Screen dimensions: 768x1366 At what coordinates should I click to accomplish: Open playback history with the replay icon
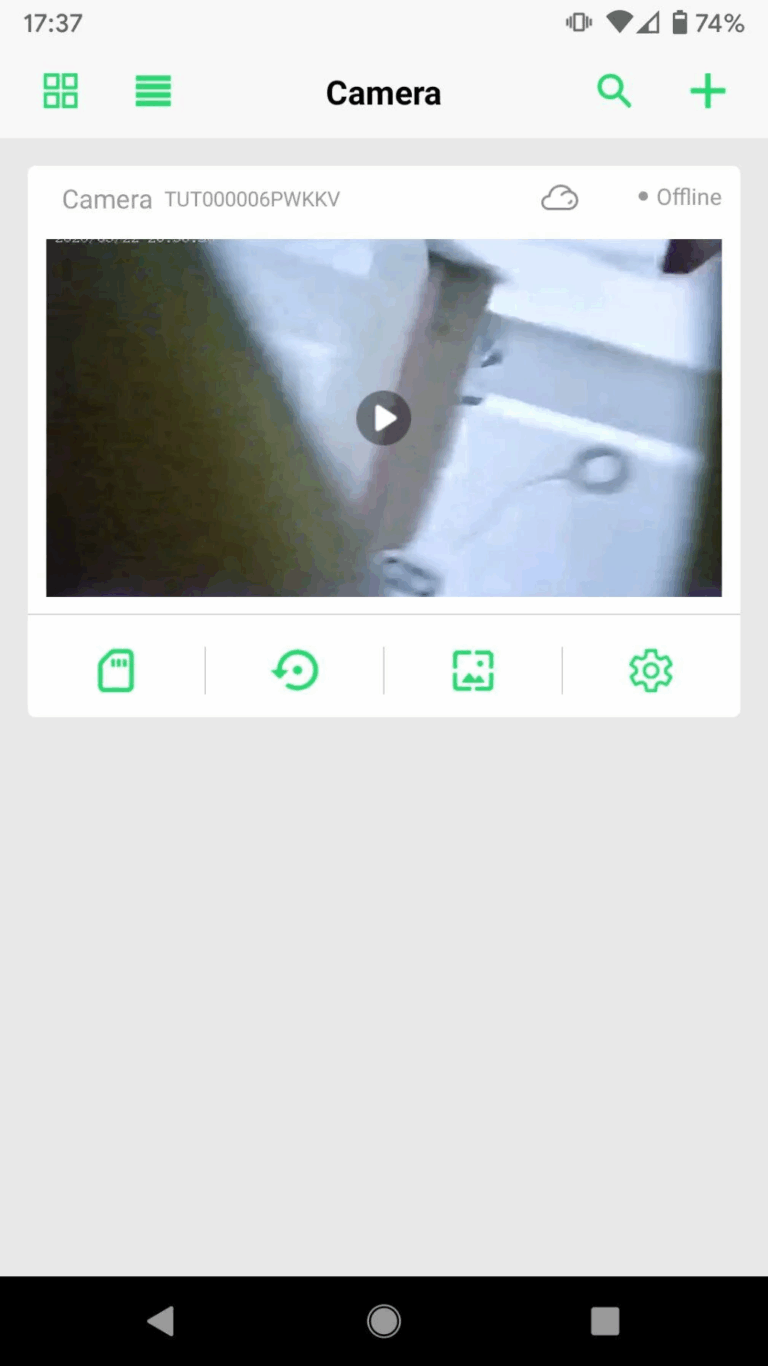294,670
